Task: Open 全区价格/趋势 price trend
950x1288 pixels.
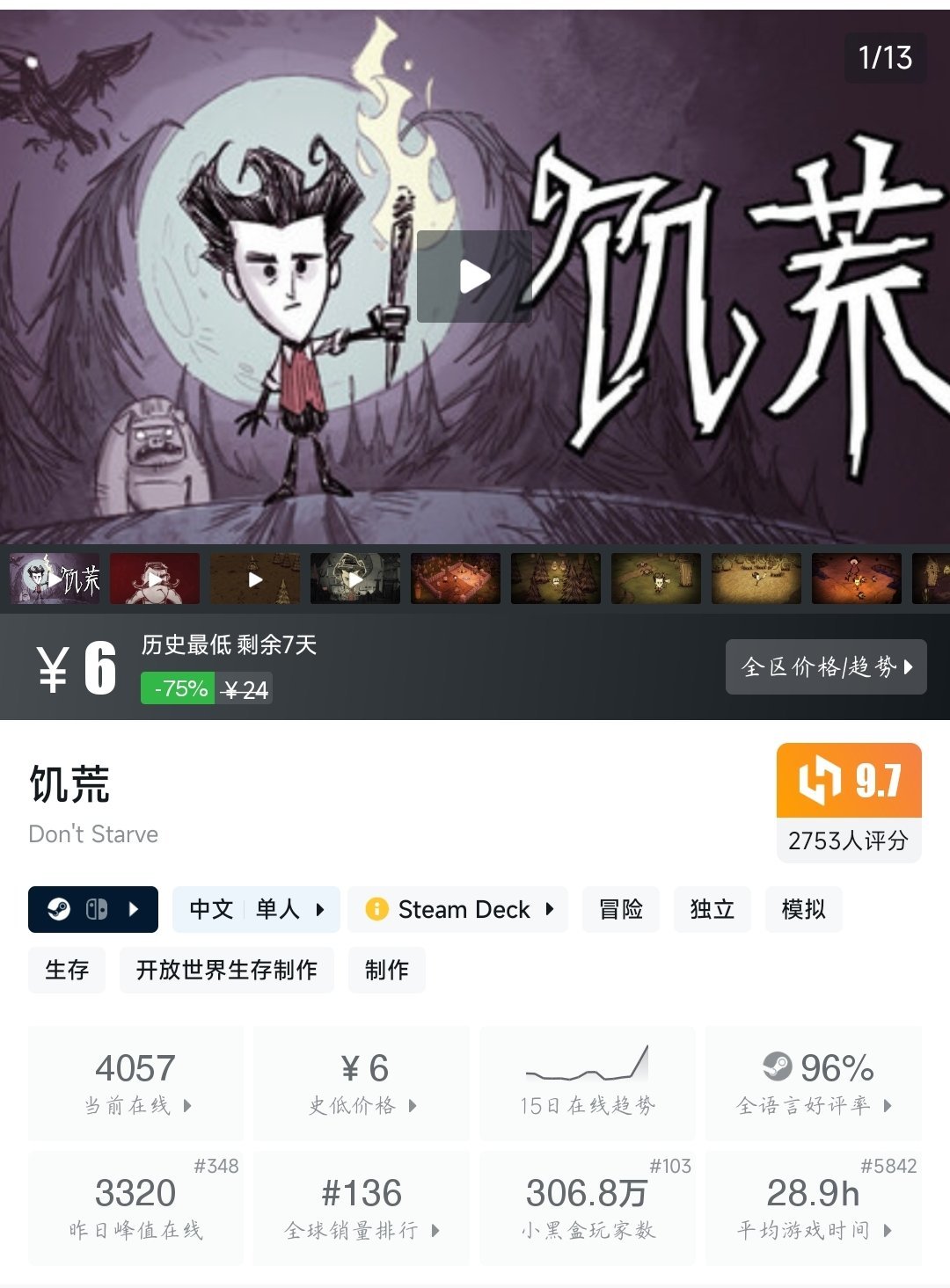Action: pyautogui.click(x=825, y=666)
